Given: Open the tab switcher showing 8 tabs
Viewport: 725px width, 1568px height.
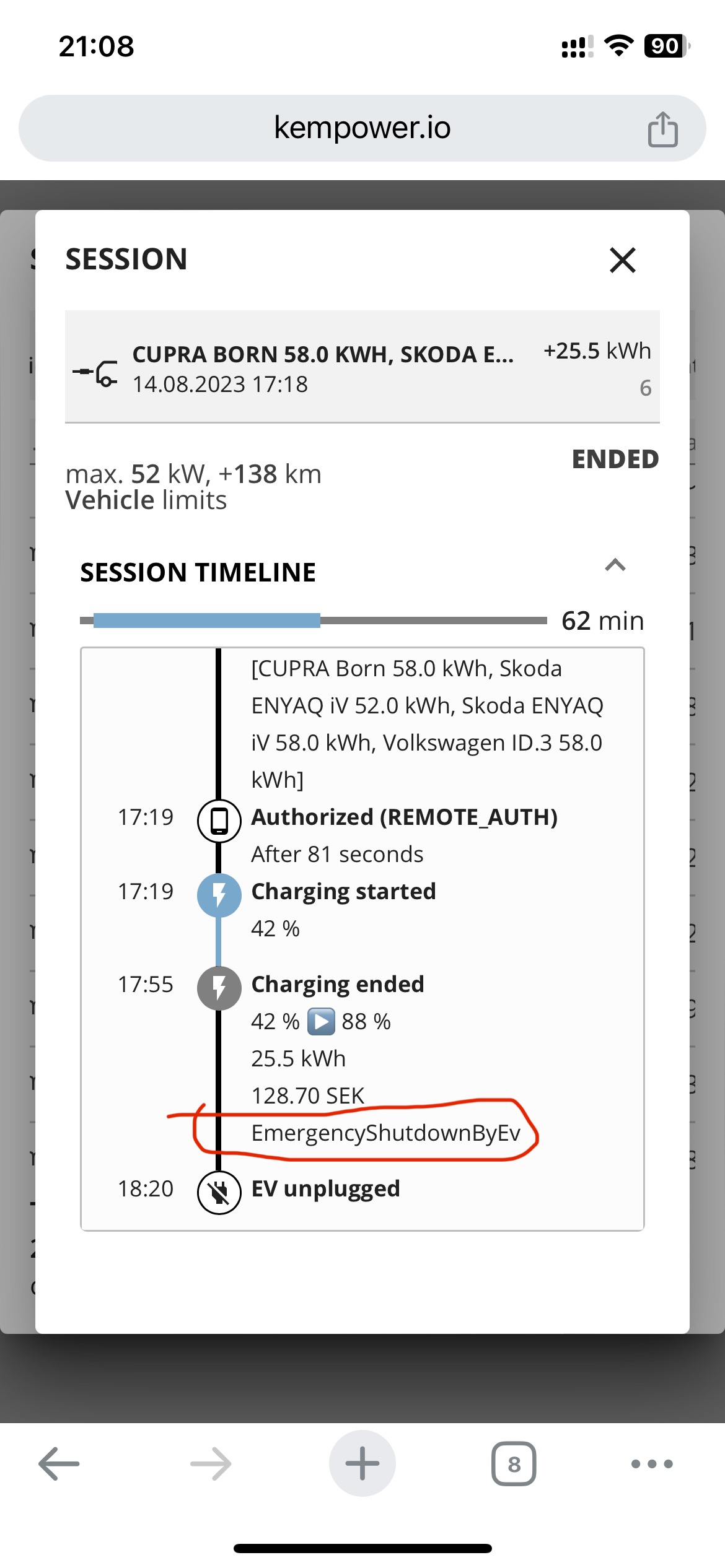Looking at the screenshot, I should (514, 1464).
